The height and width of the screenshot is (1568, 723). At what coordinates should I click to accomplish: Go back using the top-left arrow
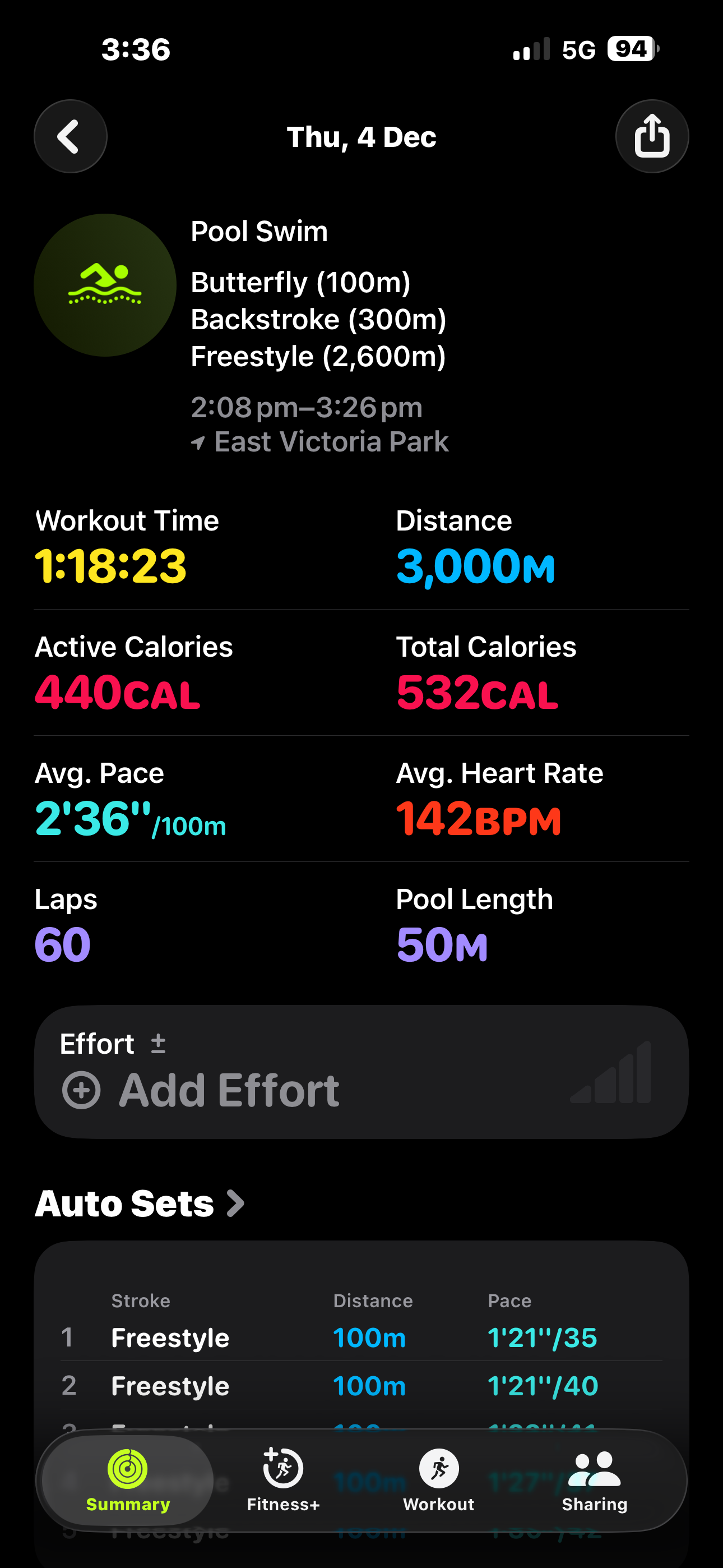71,136
